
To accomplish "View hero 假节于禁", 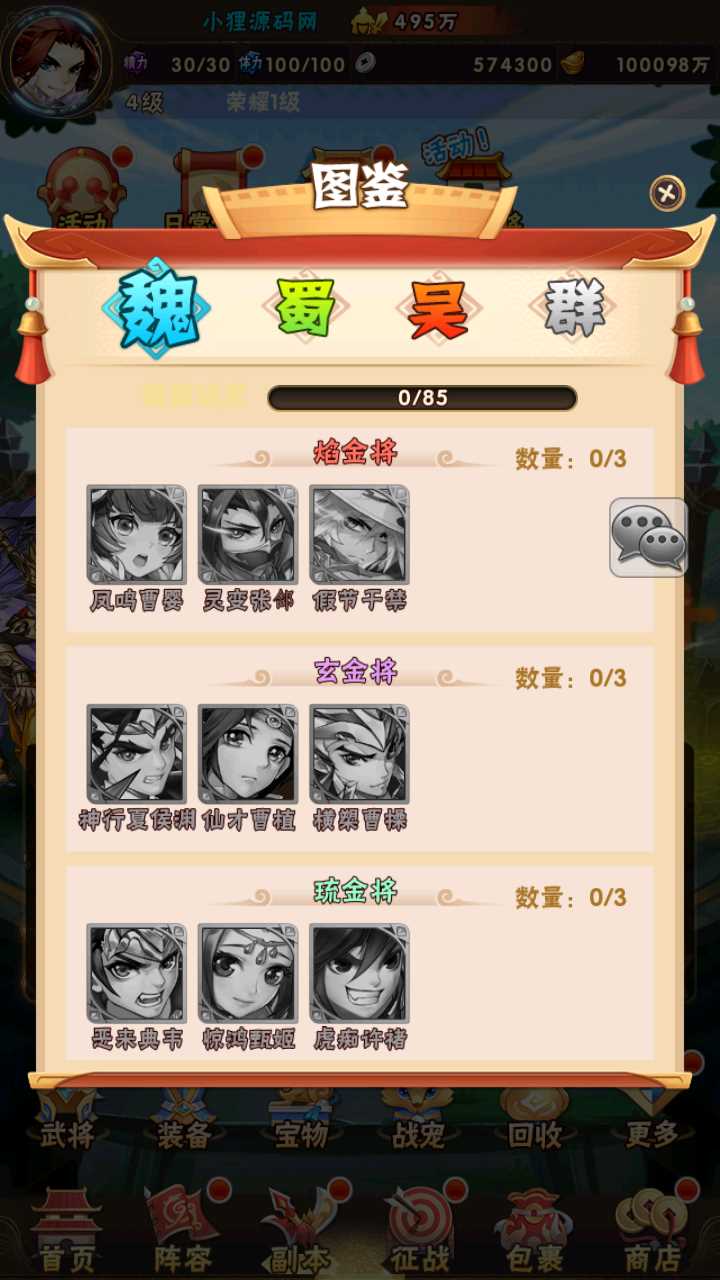I will coord(359,535).
